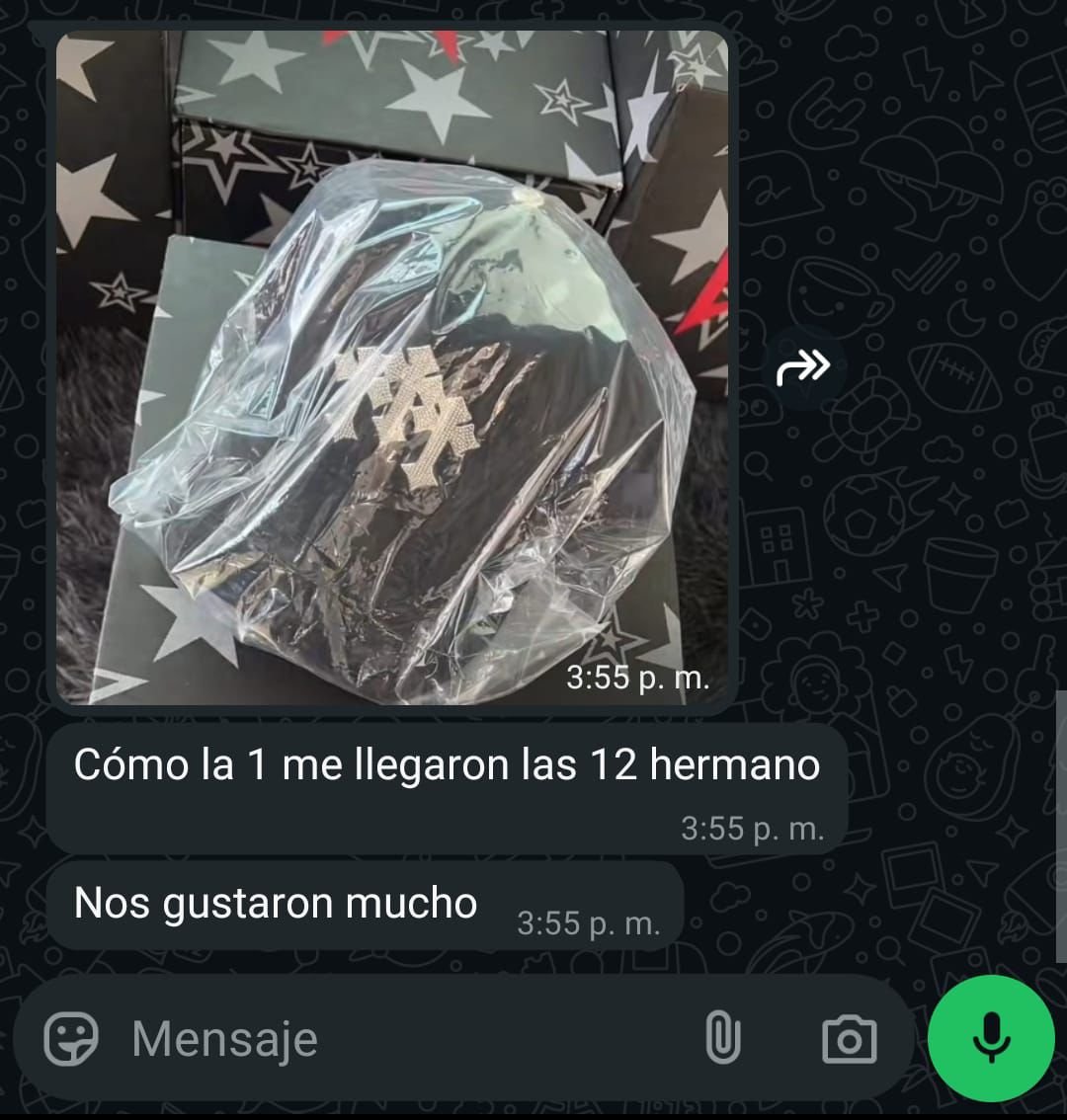
Task: Attach a file with the paperclip
Action: (722, 1039)
